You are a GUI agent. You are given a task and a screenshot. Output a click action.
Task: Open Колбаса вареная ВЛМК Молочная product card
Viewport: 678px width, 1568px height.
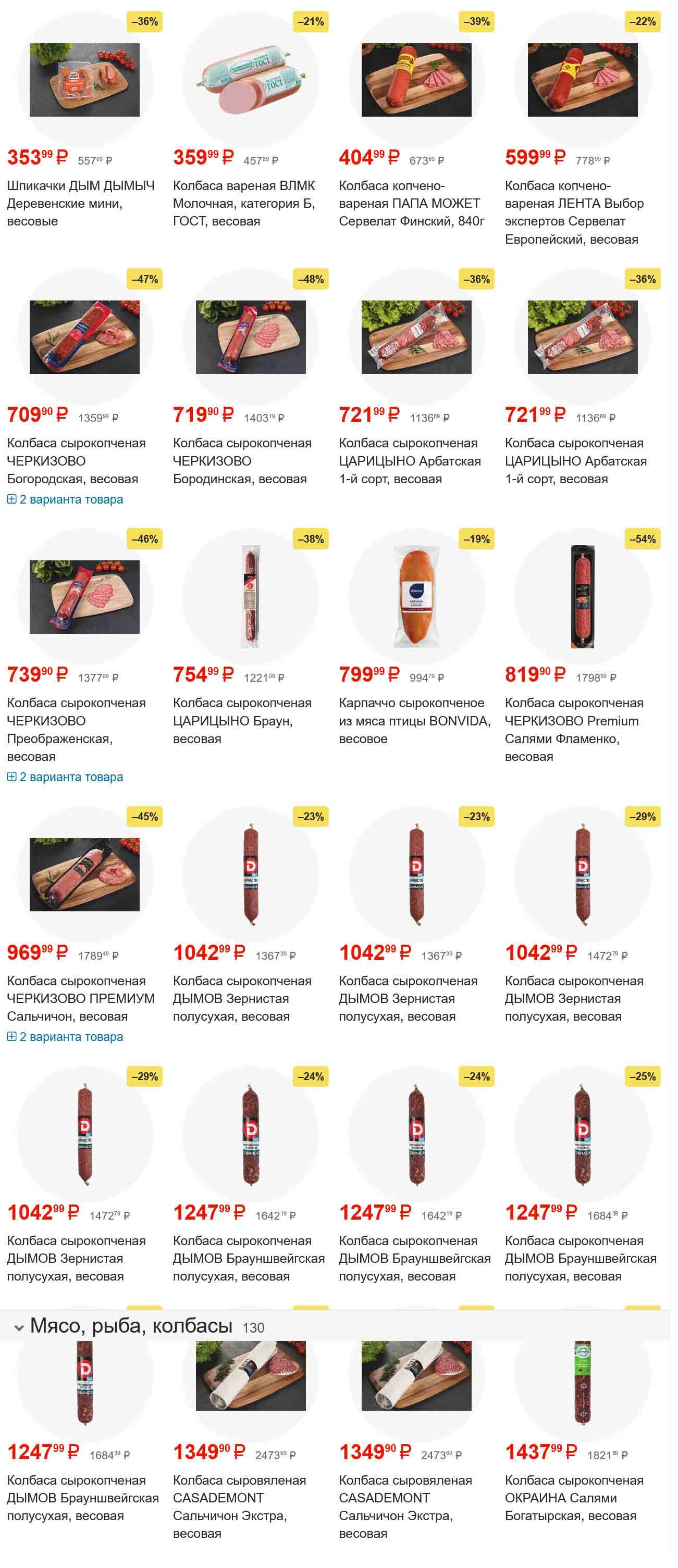click(x=244, y=203)
